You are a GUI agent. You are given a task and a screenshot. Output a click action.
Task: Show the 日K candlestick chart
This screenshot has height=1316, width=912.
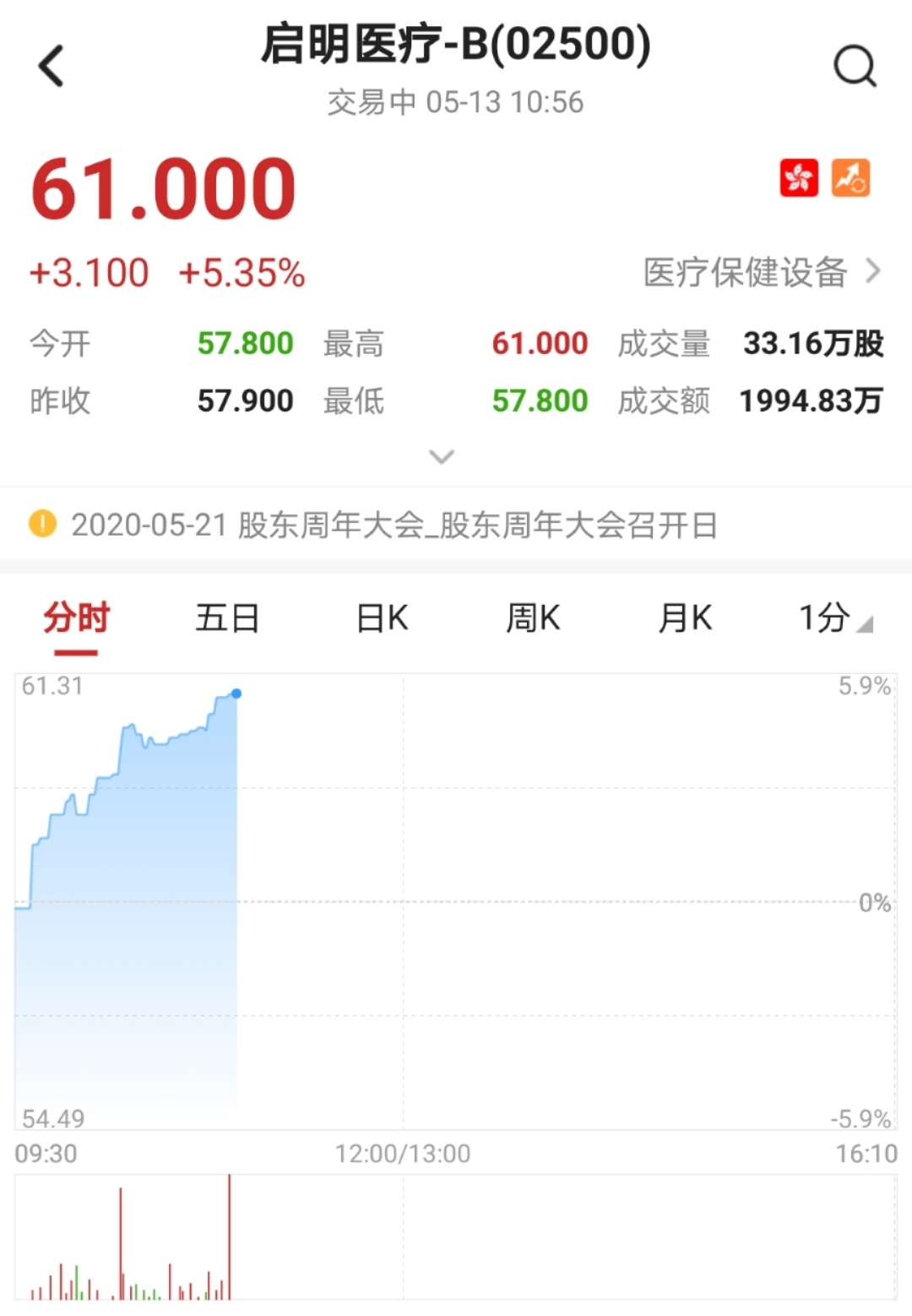[x=382, y=619]
